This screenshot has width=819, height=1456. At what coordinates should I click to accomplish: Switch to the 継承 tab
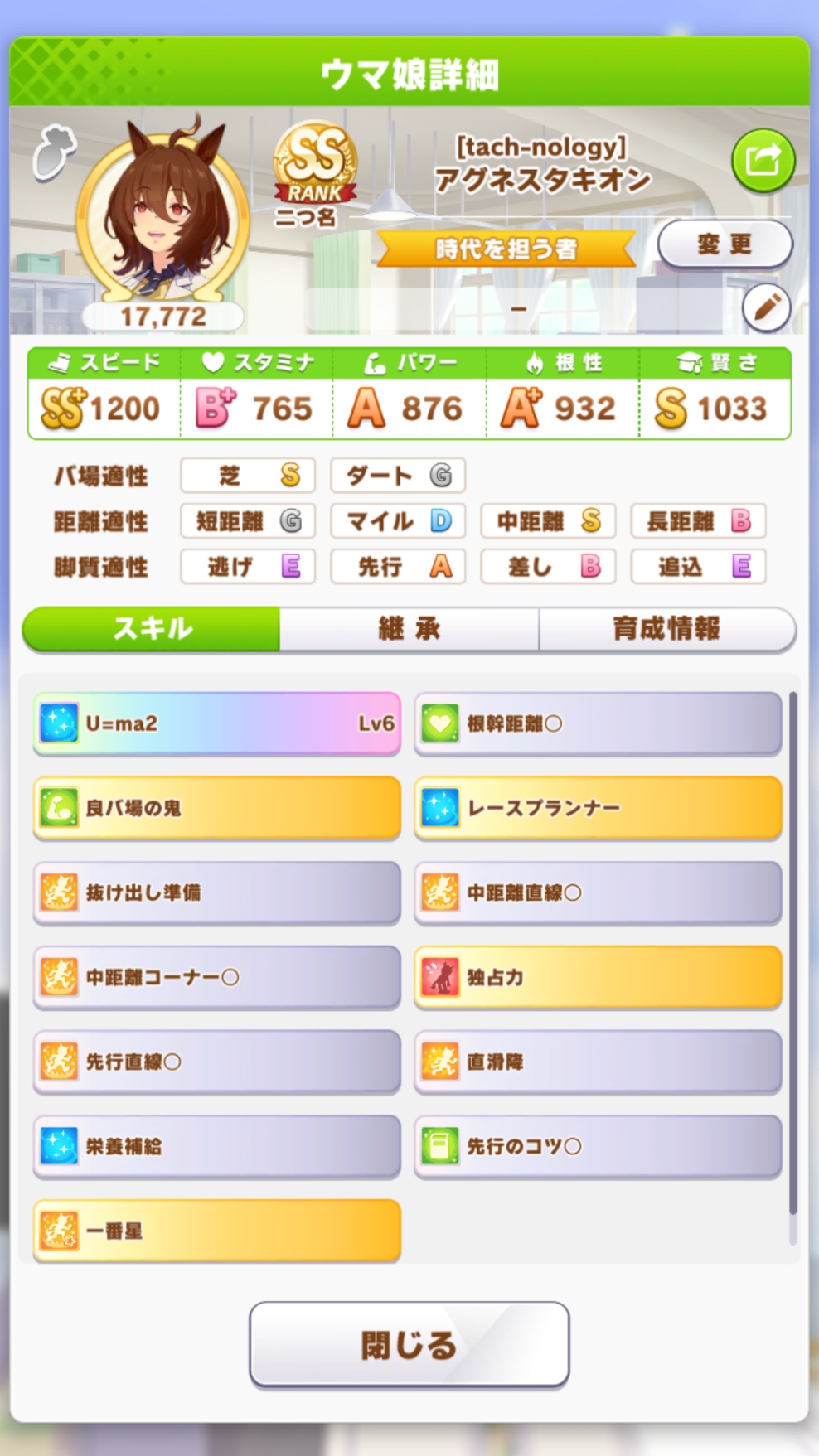(x=409, y=629)
